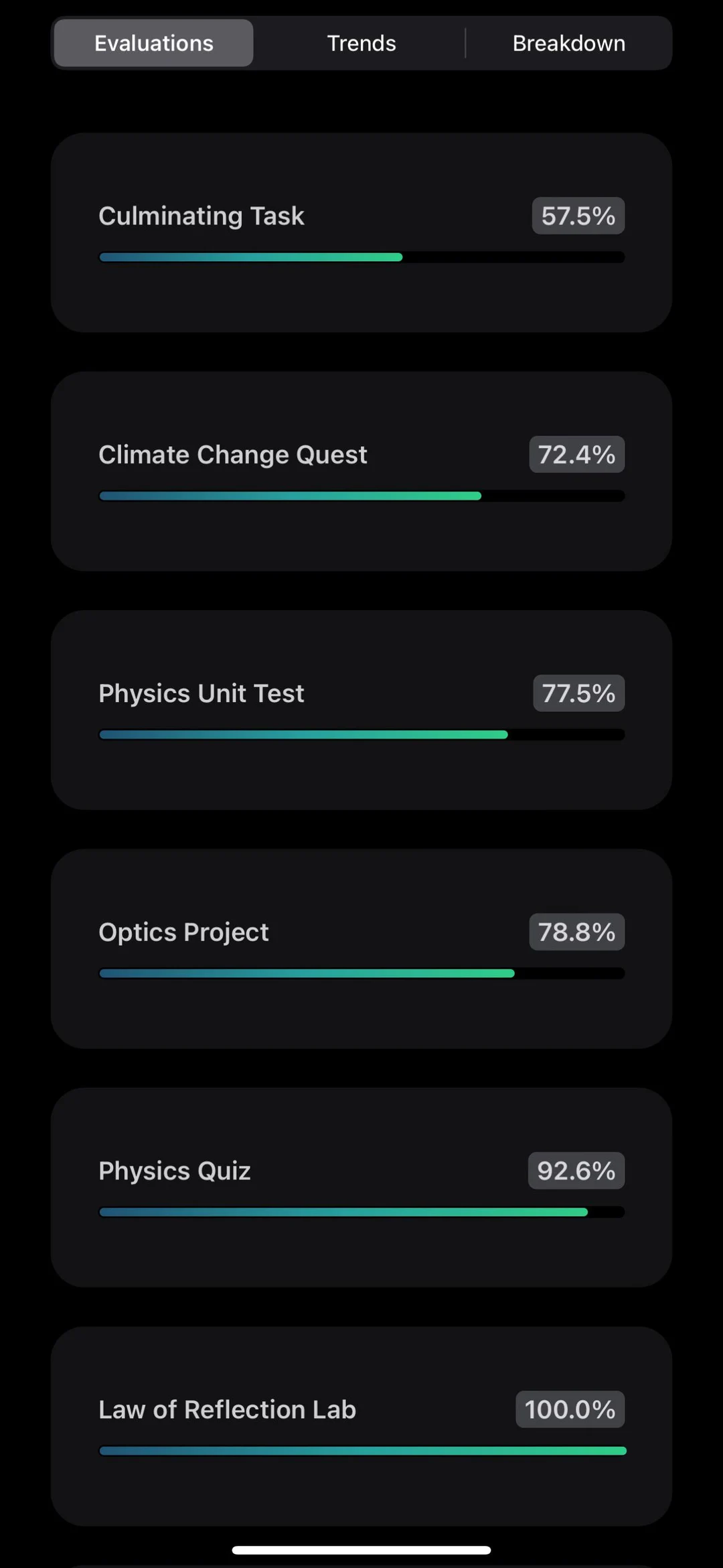The image size is (723, 1568).
Task: Tap the Climate Change Quest progress bar
Action: pyautogui.click(x=361, y=496)
